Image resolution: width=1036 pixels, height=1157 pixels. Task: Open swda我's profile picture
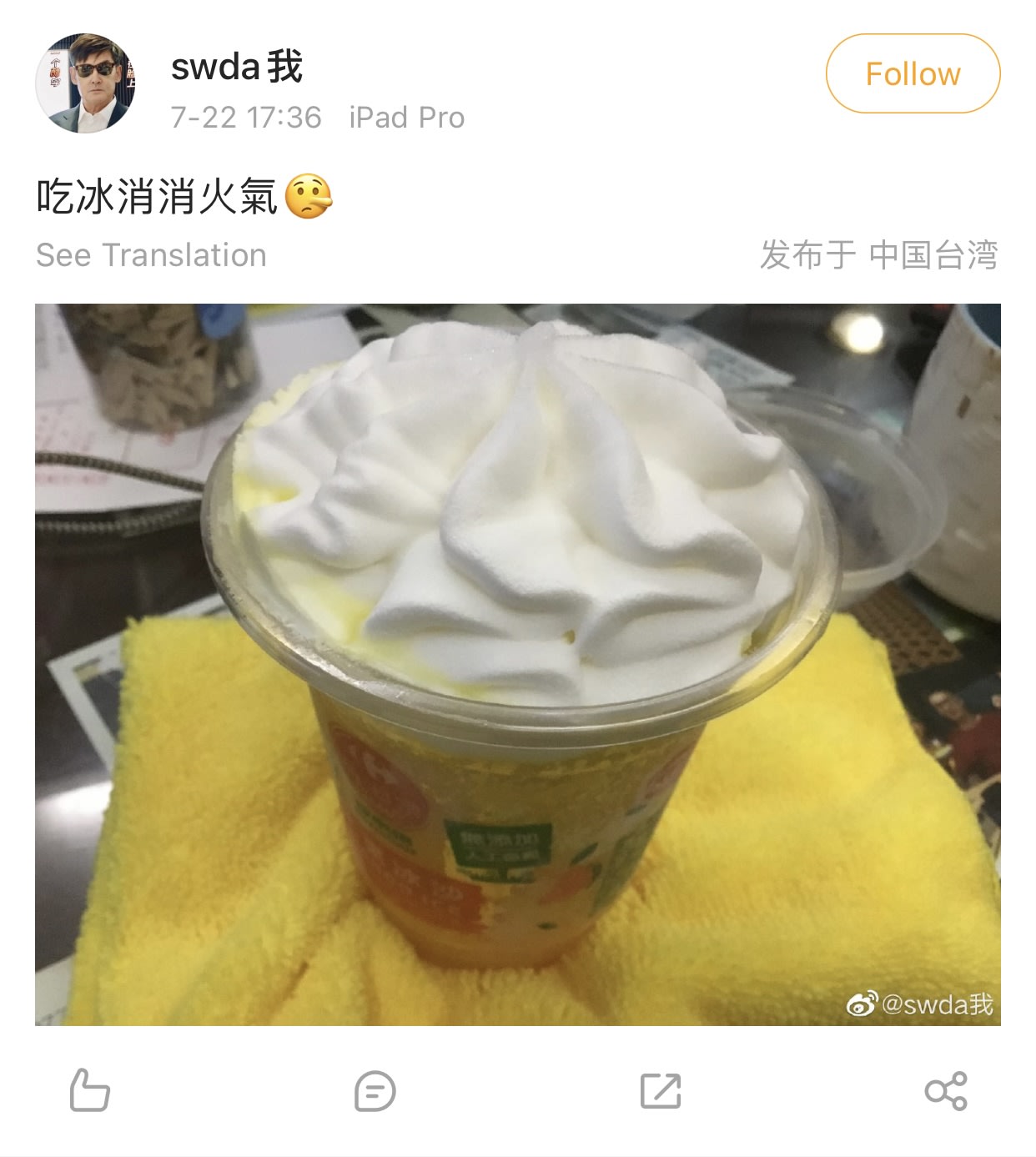(x=85, y=83)
